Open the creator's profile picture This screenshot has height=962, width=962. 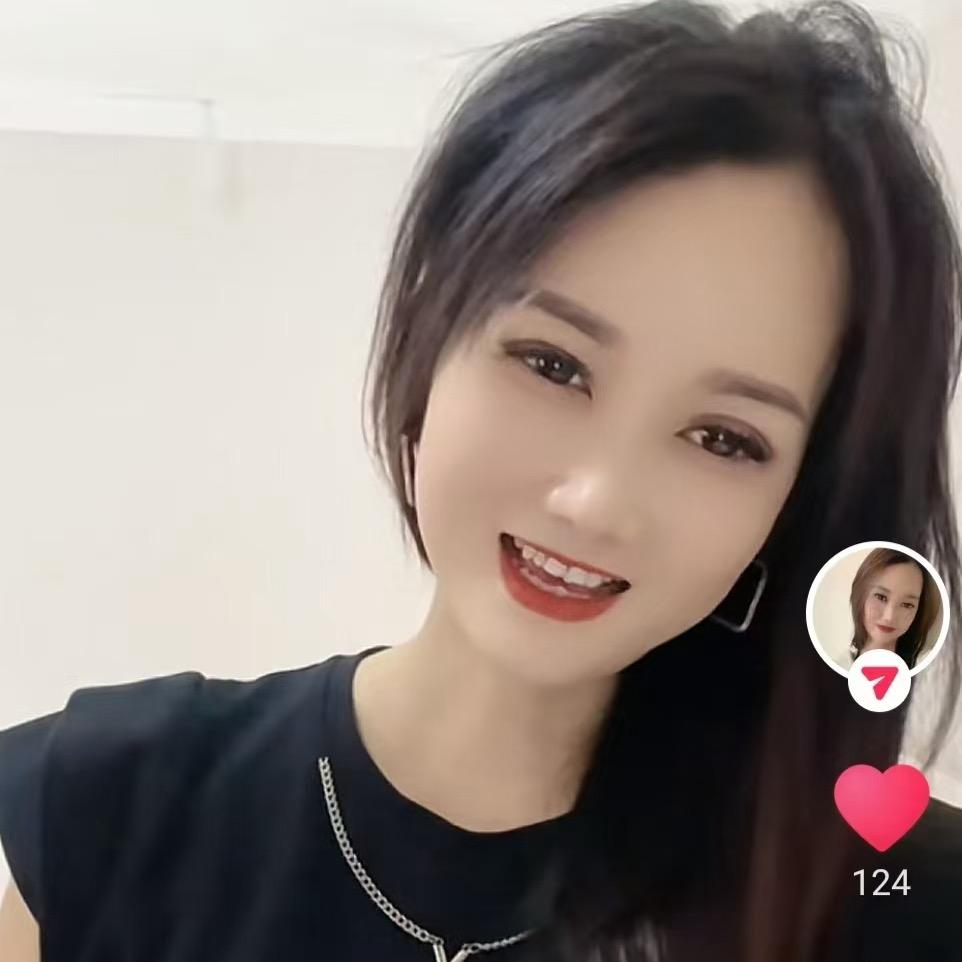coord(877,605)
